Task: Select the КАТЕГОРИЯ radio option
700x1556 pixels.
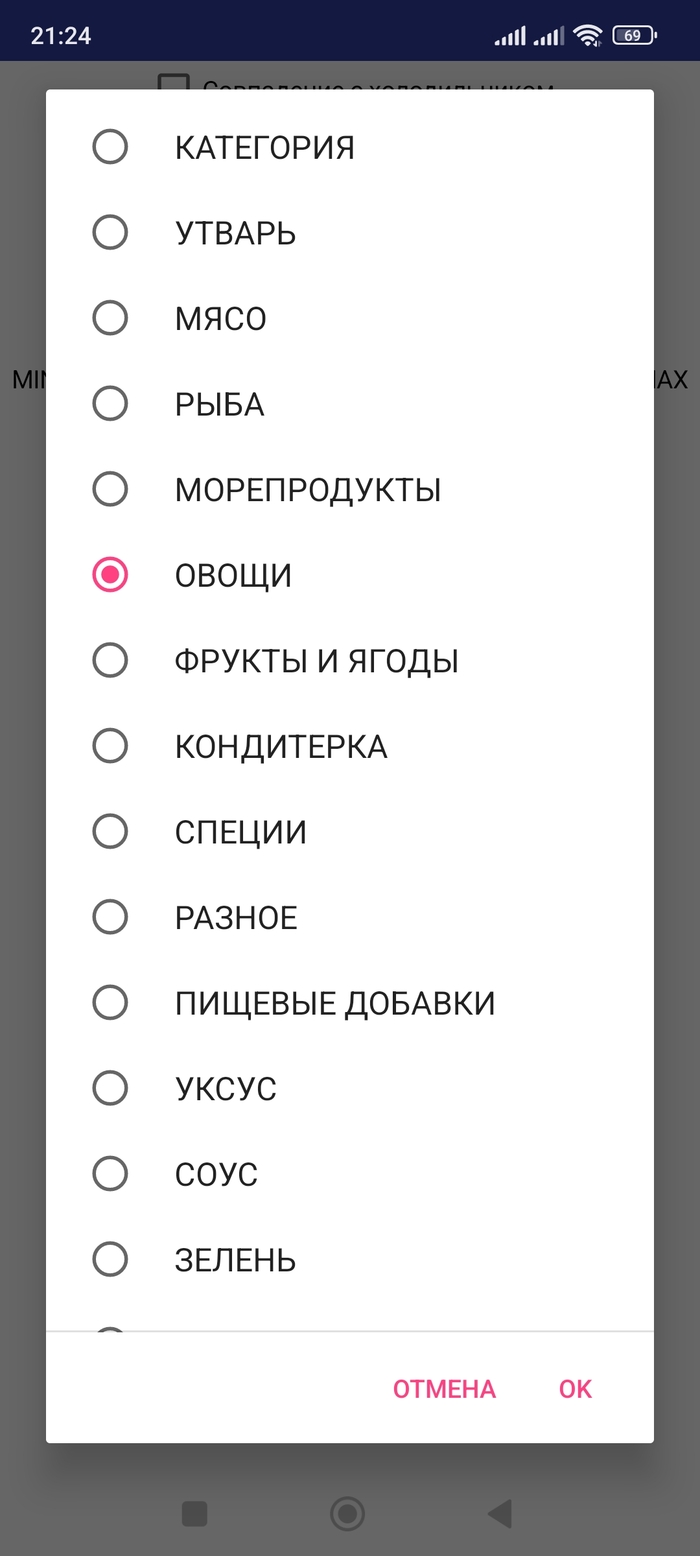Action: coord(350,147)
